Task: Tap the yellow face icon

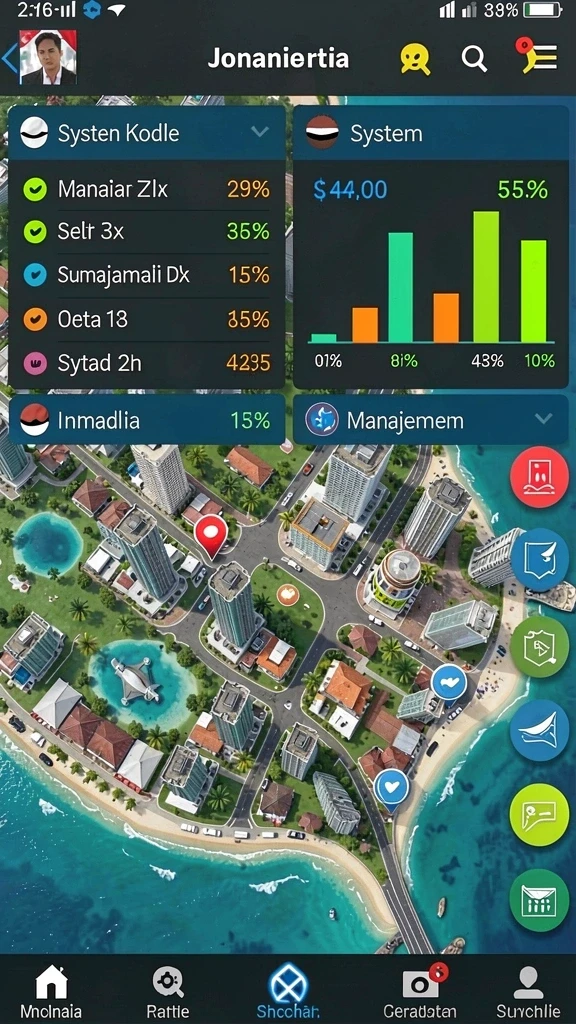Action: [415, 59]
